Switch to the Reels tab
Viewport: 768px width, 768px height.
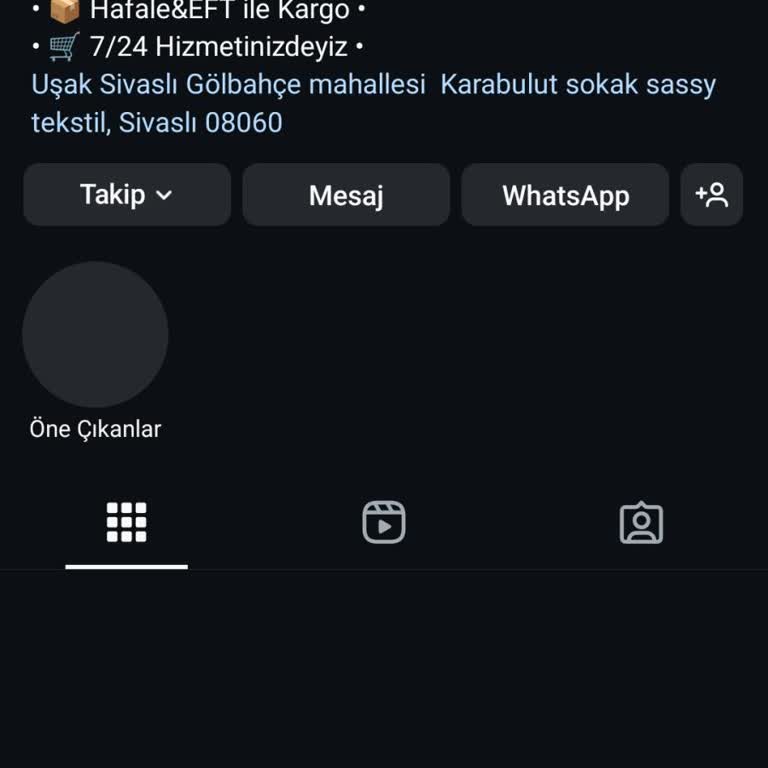coord(384,523)
